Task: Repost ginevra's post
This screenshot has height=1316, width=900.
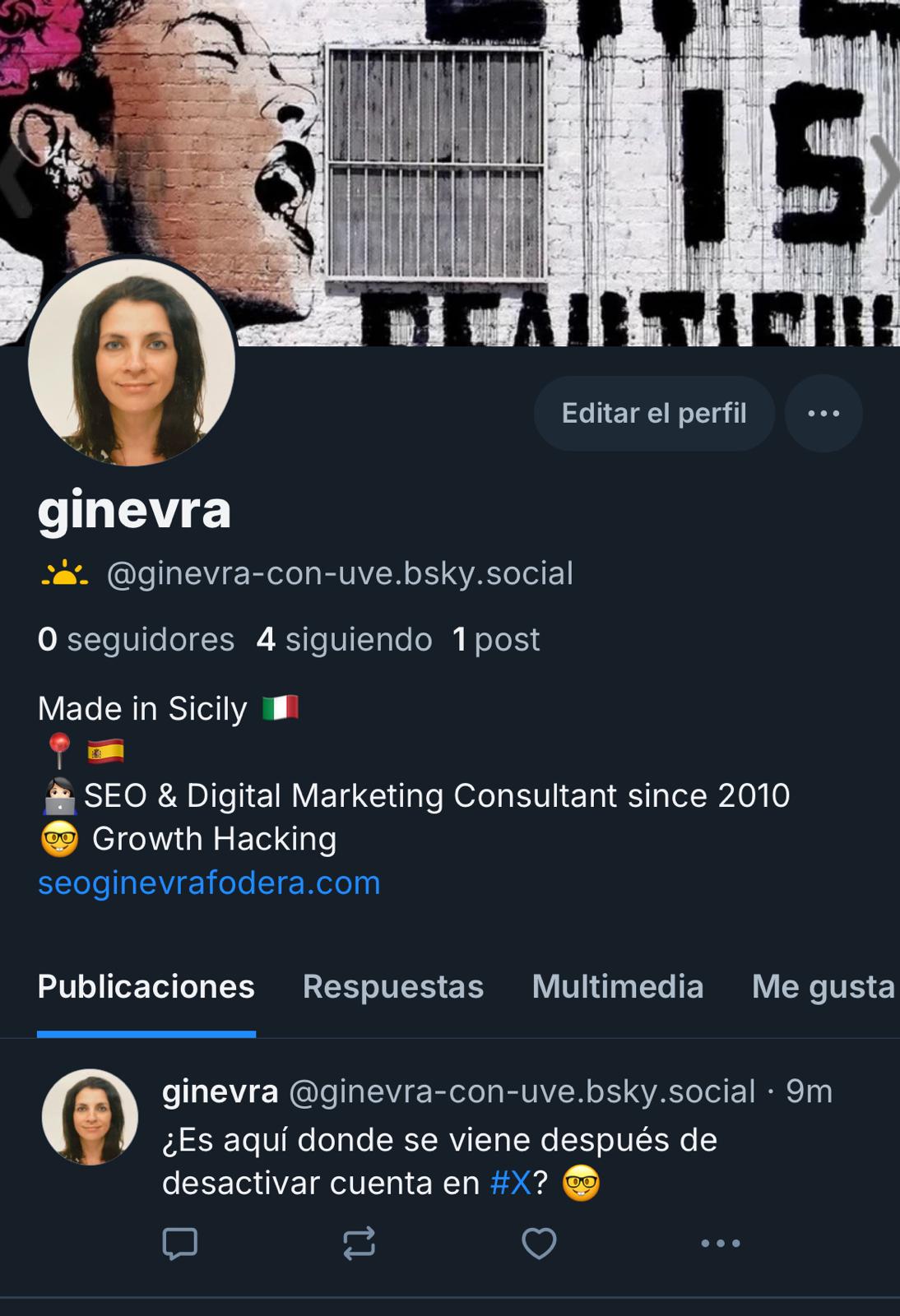Action: pos(360,1244)
